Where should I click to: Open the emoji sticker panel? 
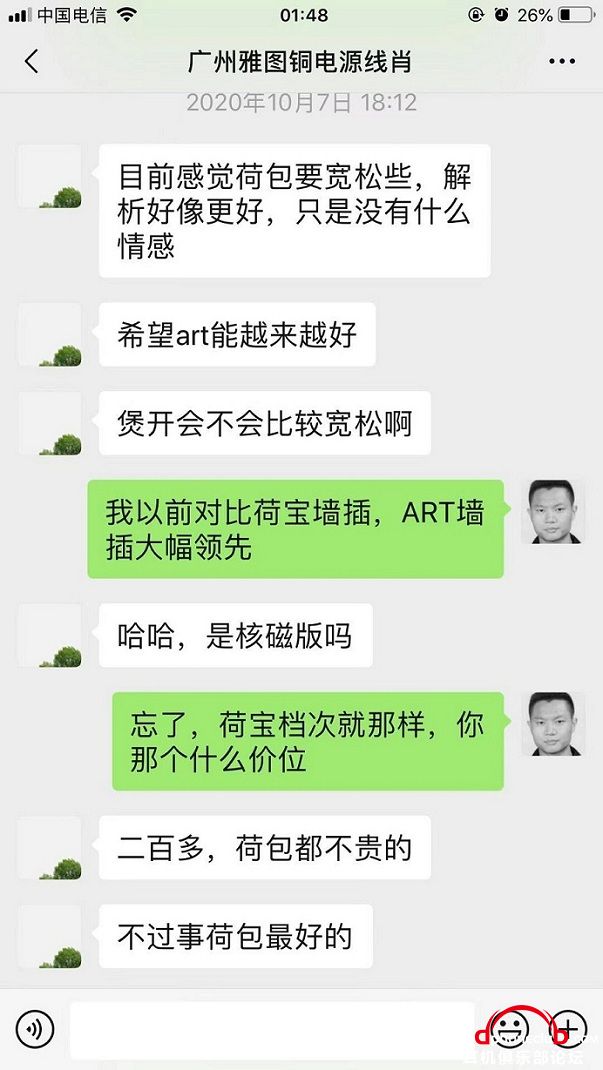point(511,1027)
